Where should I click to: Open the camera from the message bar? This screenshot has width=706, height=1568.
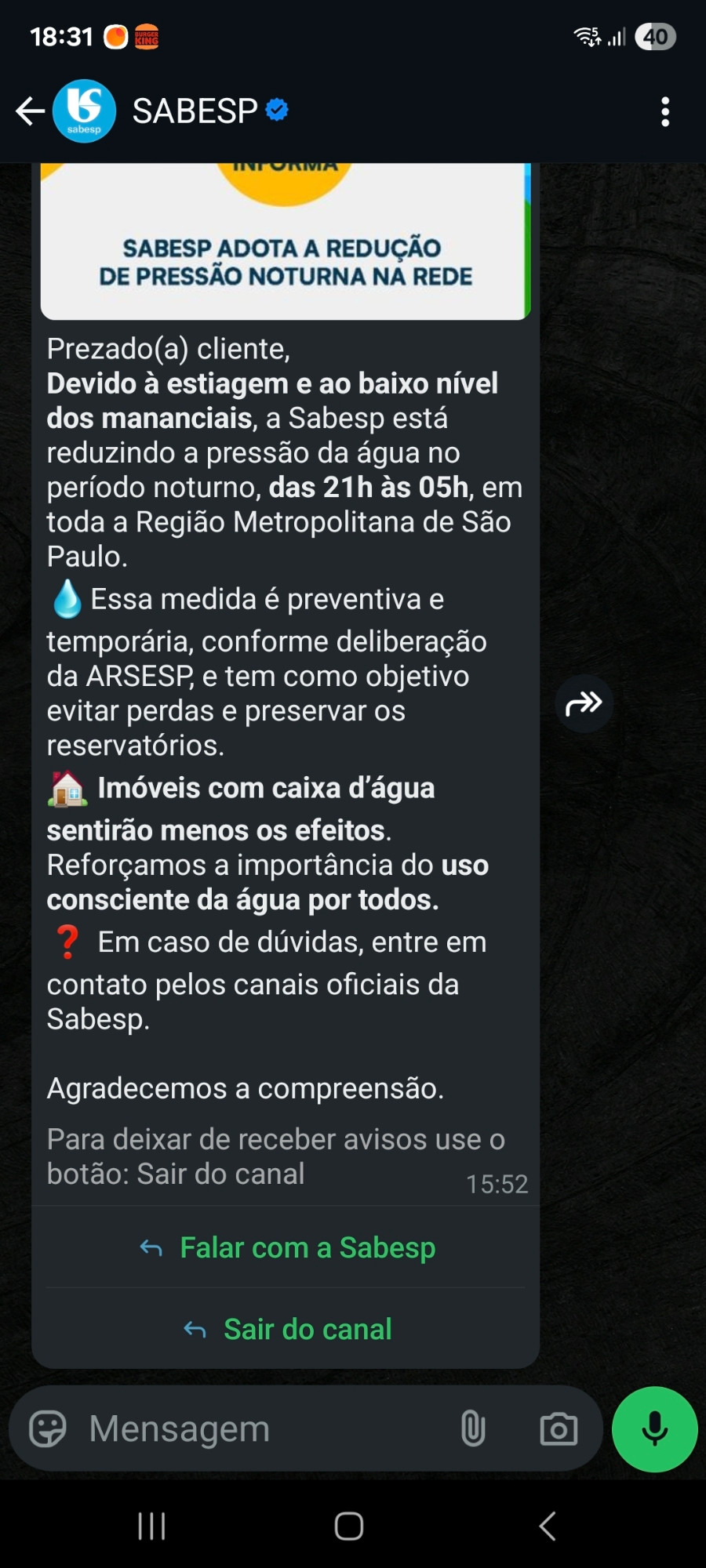click(x=559, y=1428)
